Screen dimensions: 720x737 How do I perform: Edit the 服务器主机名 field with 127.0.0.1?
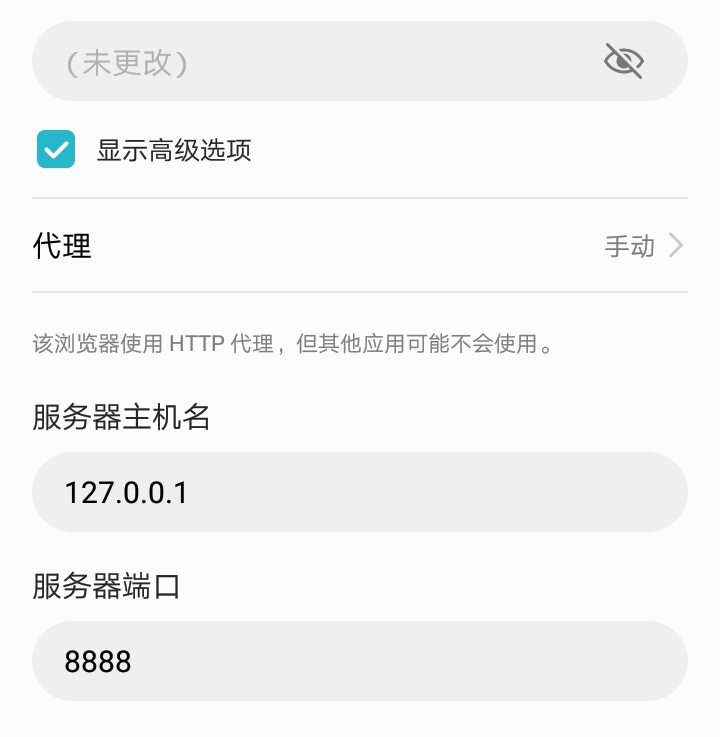(360, 492)
